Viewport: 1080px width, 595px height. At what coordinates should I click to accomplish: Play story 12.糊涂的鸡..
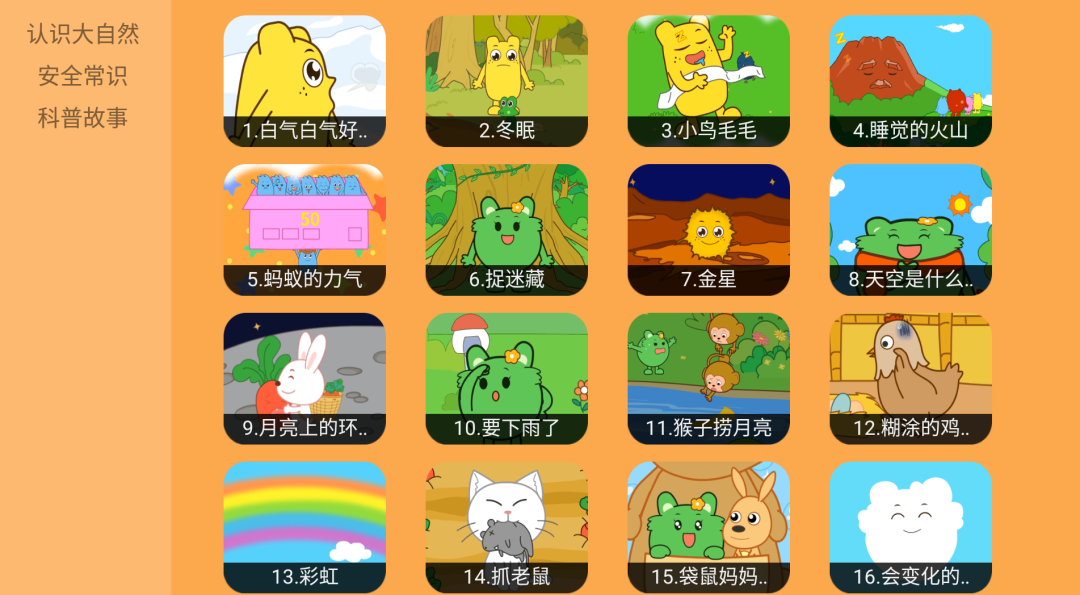pos(910,378)
